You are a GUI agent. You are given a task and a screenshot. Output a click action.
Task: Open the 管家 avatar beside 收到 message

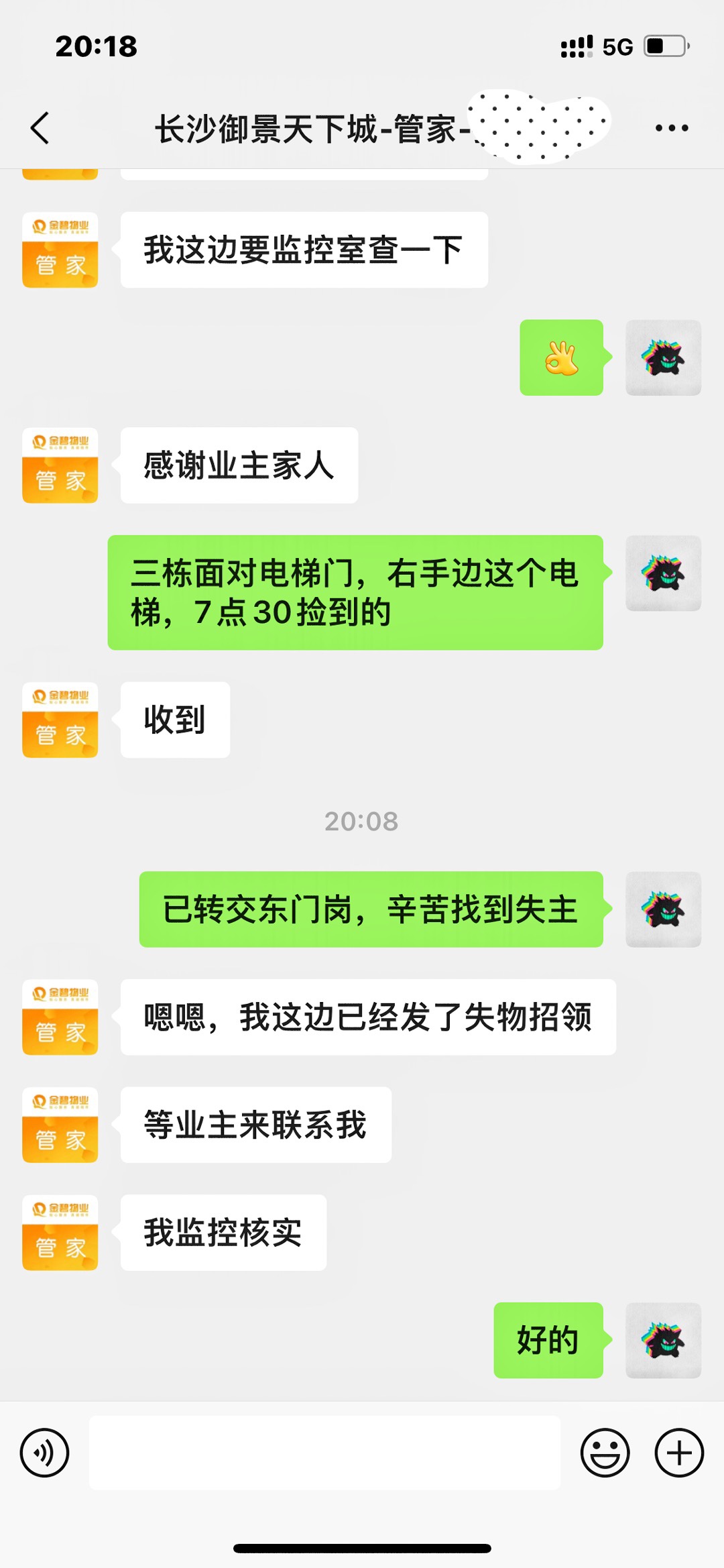60,720
